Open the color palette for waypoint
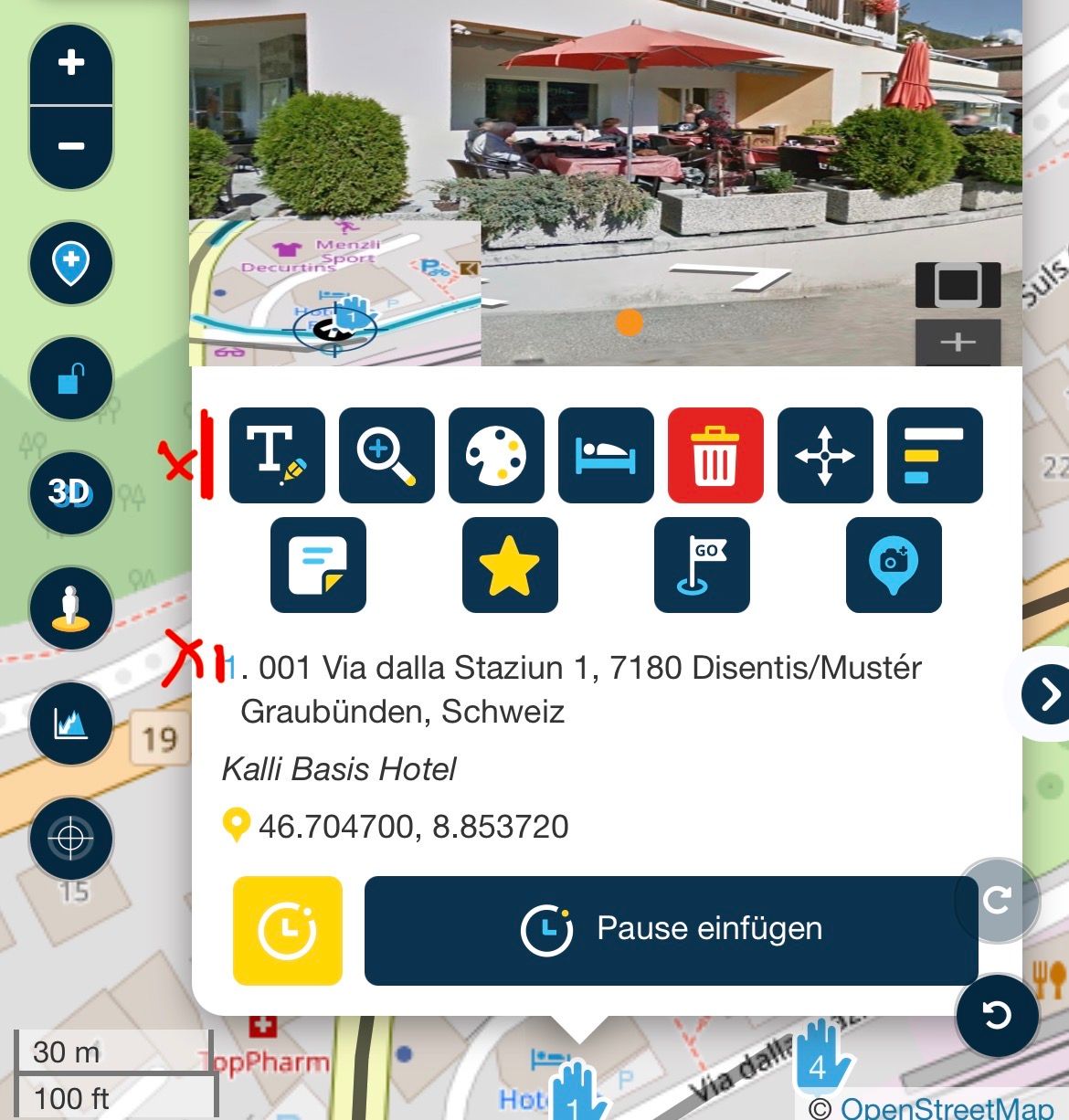The image size is (1069, 1120). (x=496, y=455)
